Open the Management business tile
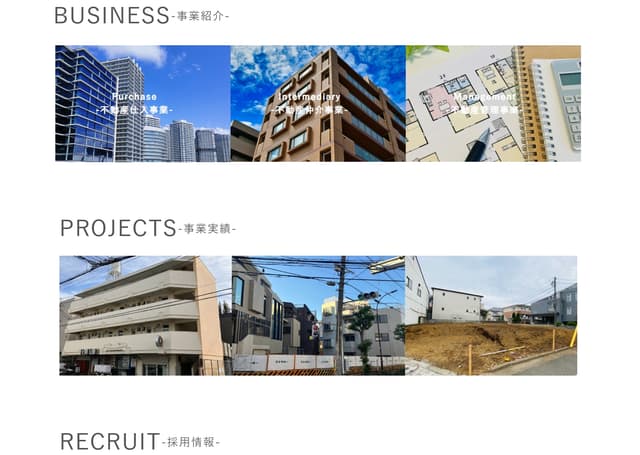 coord(493,103)
